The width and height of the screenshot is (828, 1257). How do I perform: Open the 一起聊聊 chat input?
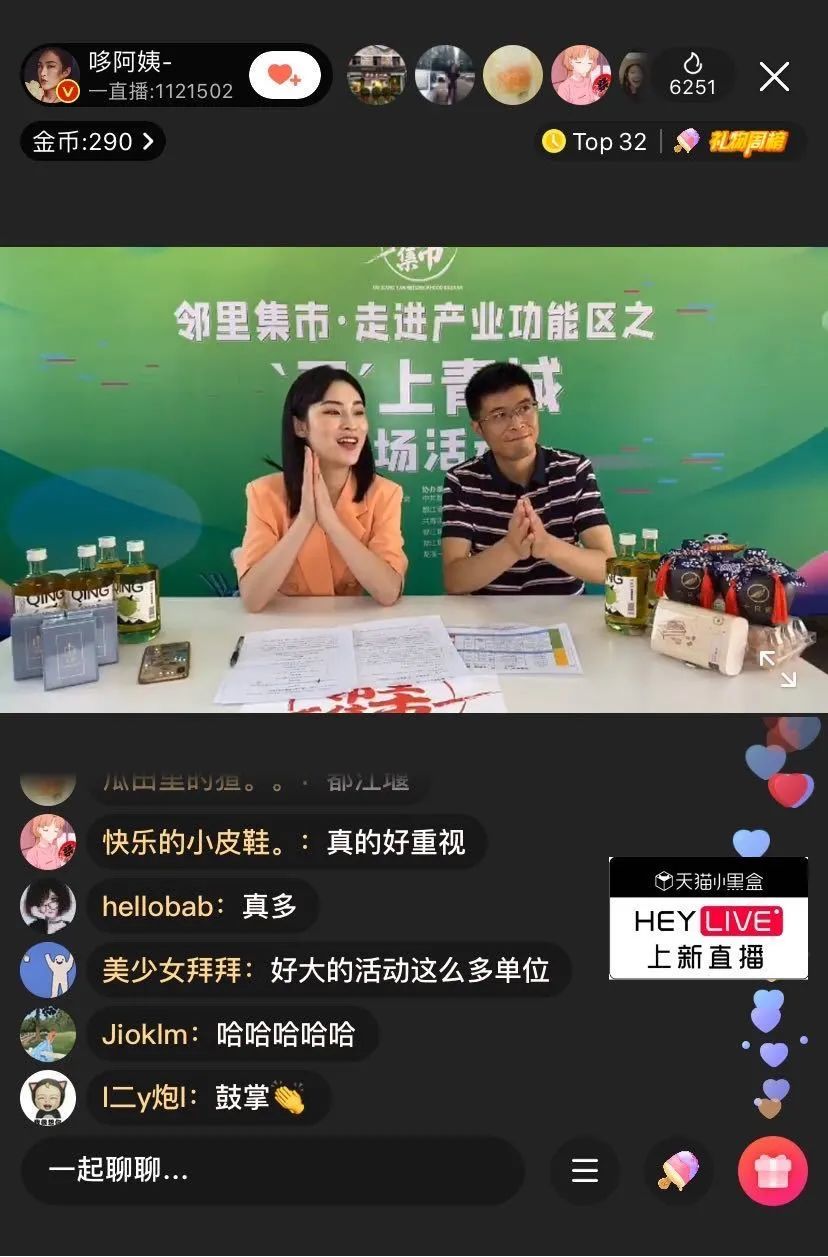(272, 1171)
